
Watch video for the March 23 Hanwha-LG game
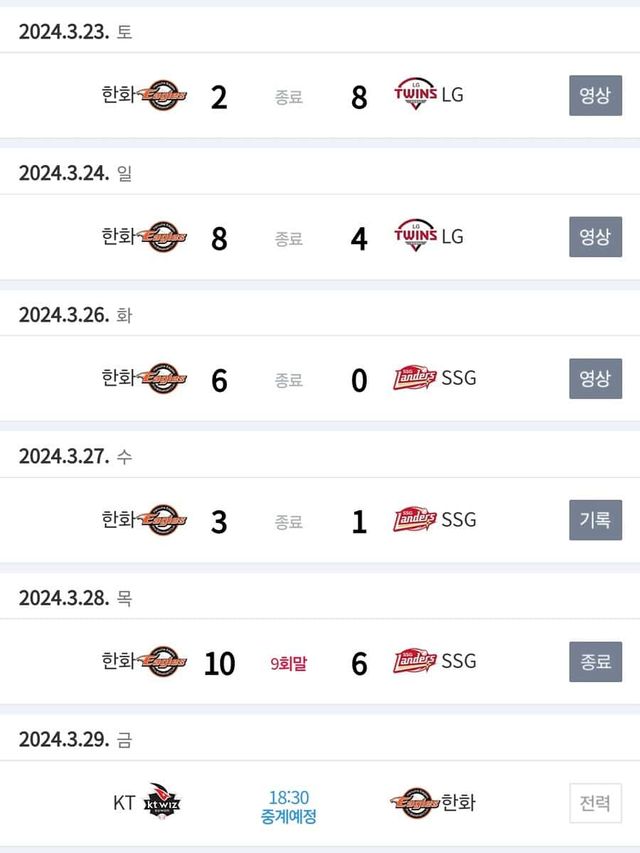pos(595,96)
